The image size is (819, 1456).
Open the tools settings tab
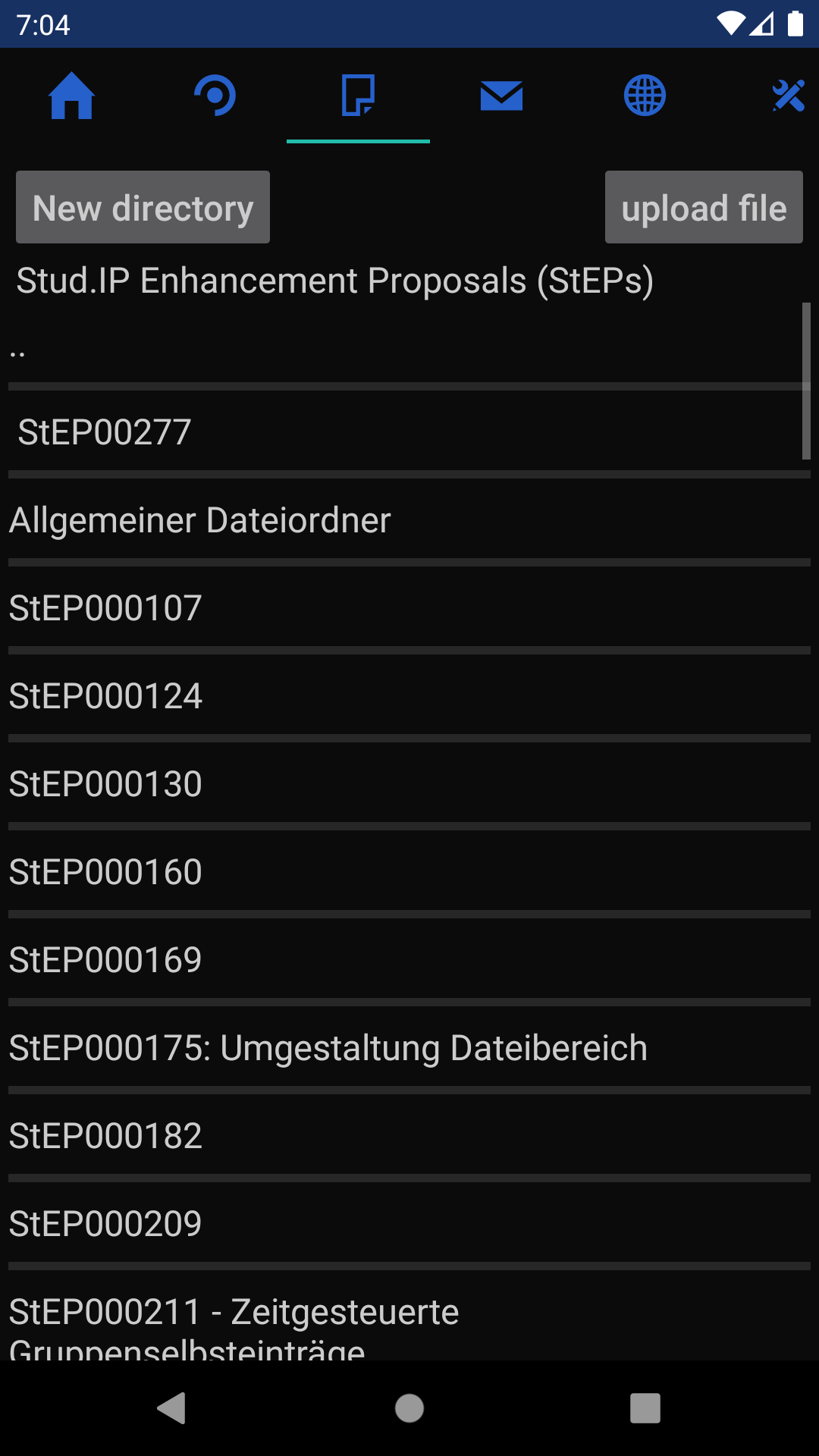click(788, 96)
